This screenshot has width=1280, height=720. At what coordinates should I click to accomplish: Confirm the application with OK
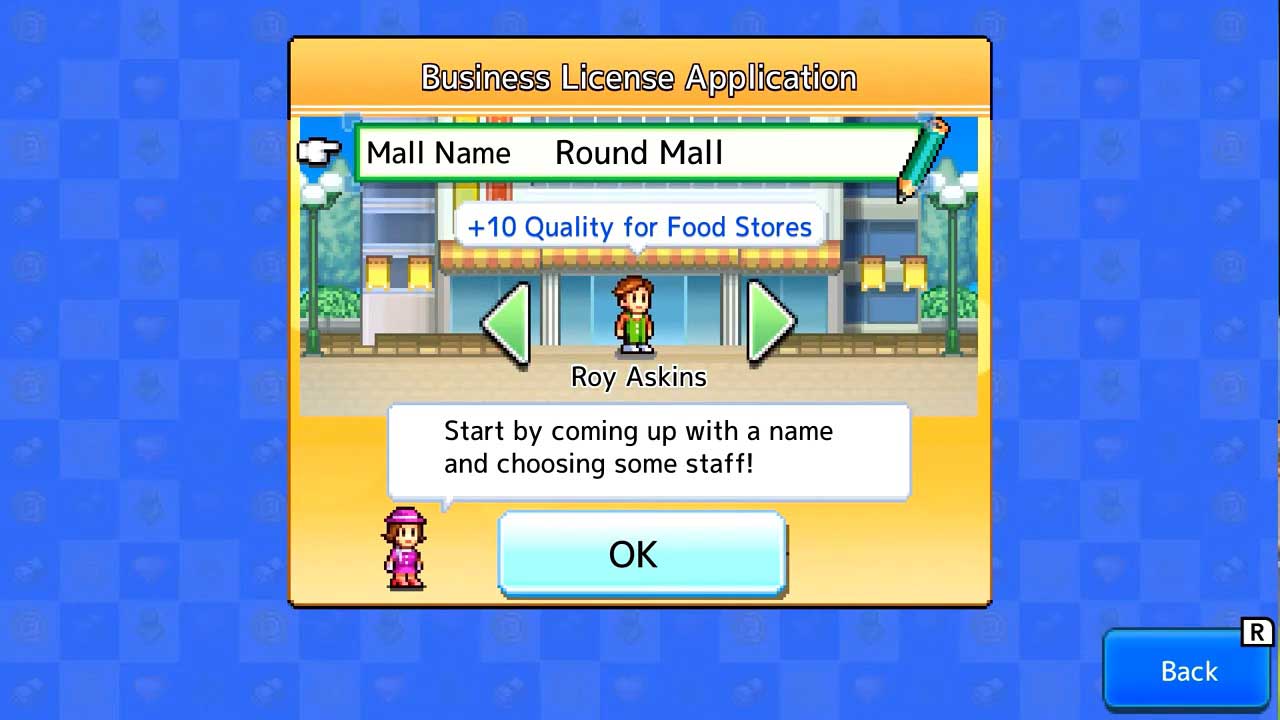(x=641, y=553)
